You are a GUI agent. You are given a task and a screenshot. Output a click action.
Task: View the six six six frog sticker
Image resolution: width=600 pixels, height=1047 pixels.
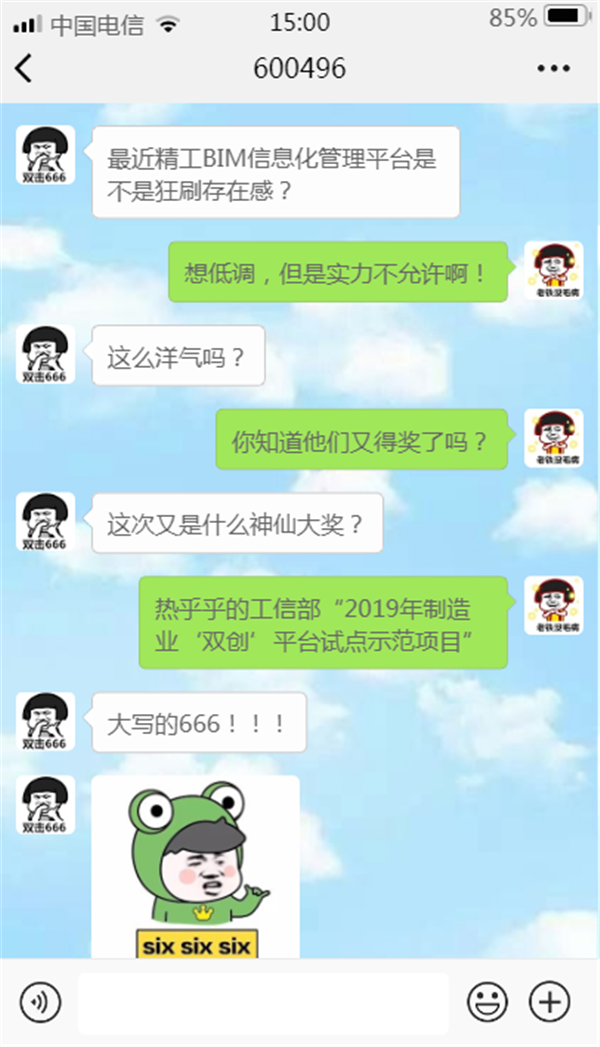tap(196, 867)
